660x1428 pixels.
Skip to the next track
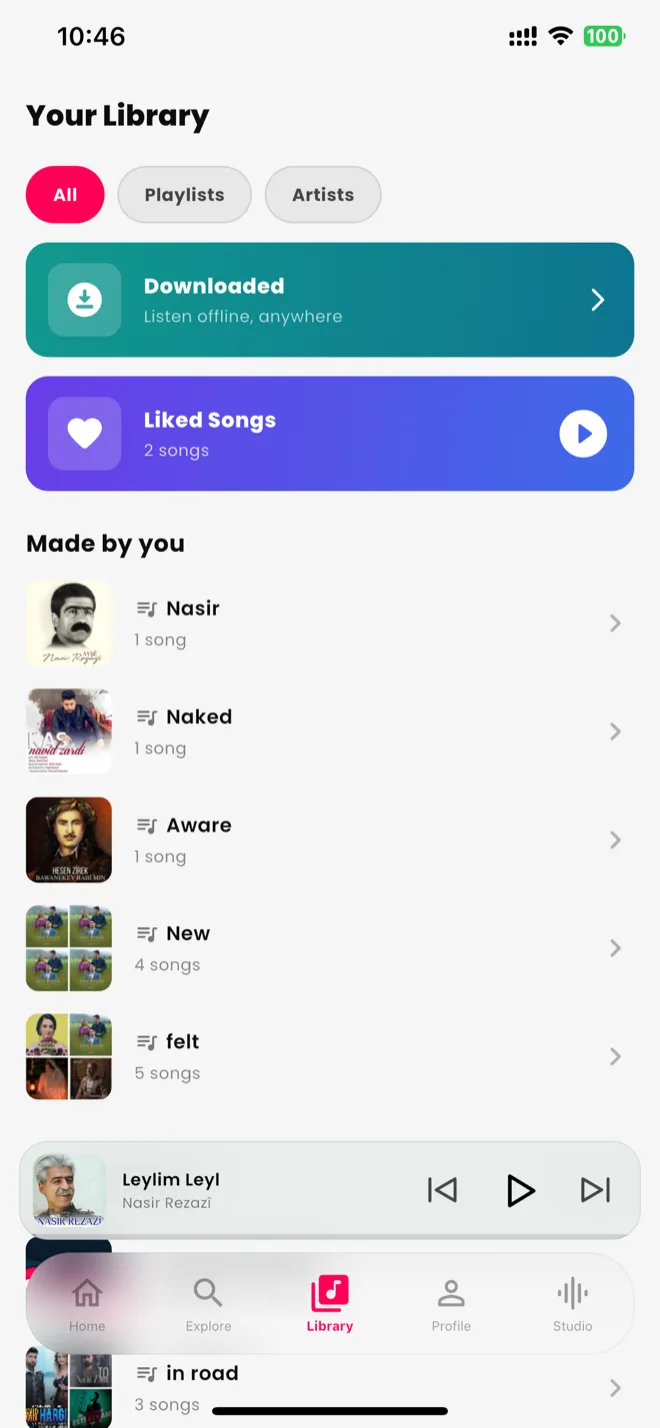pyautogui.click(x=596, y=1189)
